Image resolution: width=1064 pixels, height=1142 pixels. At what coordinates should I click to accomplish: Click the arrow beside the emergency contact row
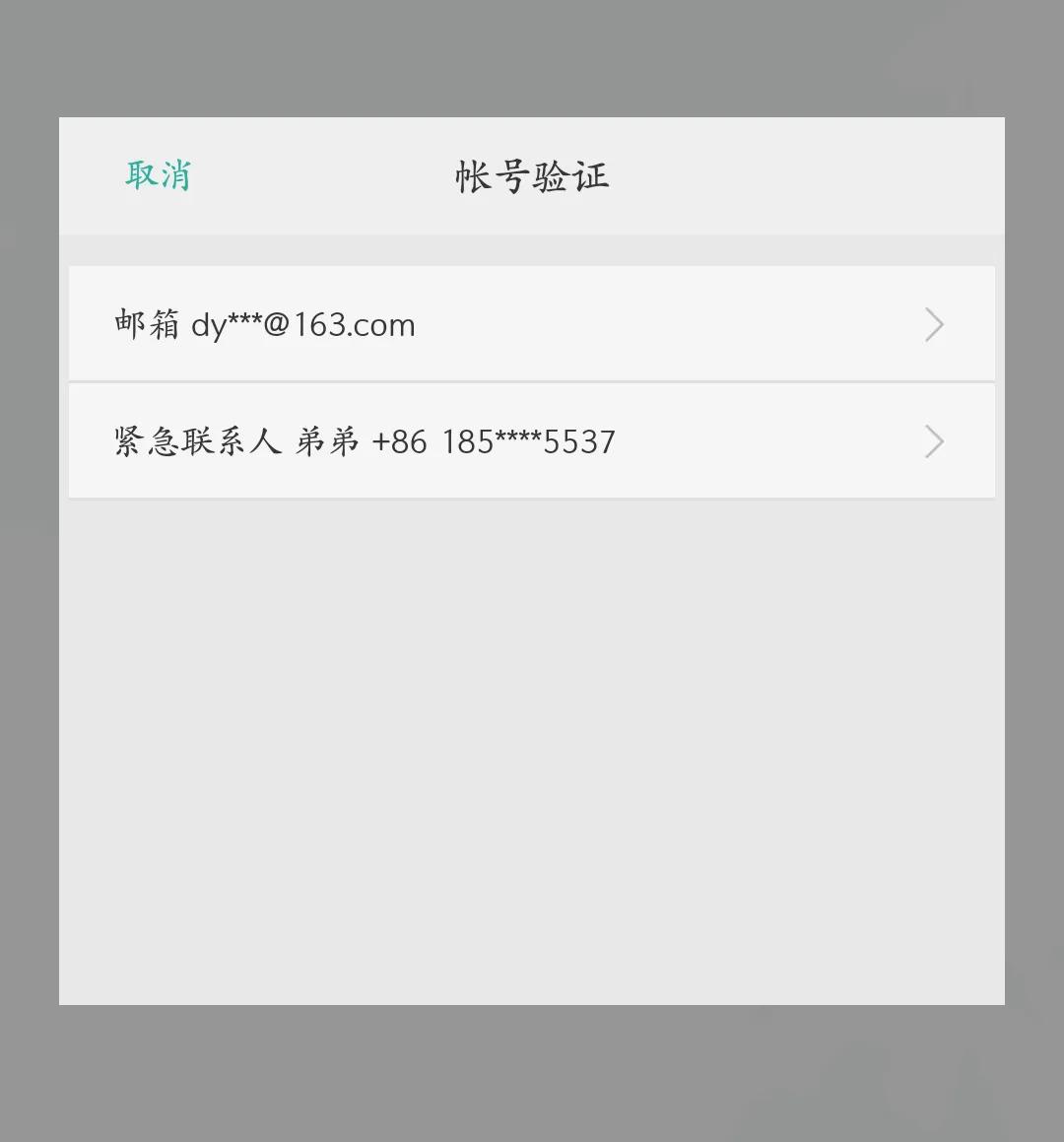point(934,441)
